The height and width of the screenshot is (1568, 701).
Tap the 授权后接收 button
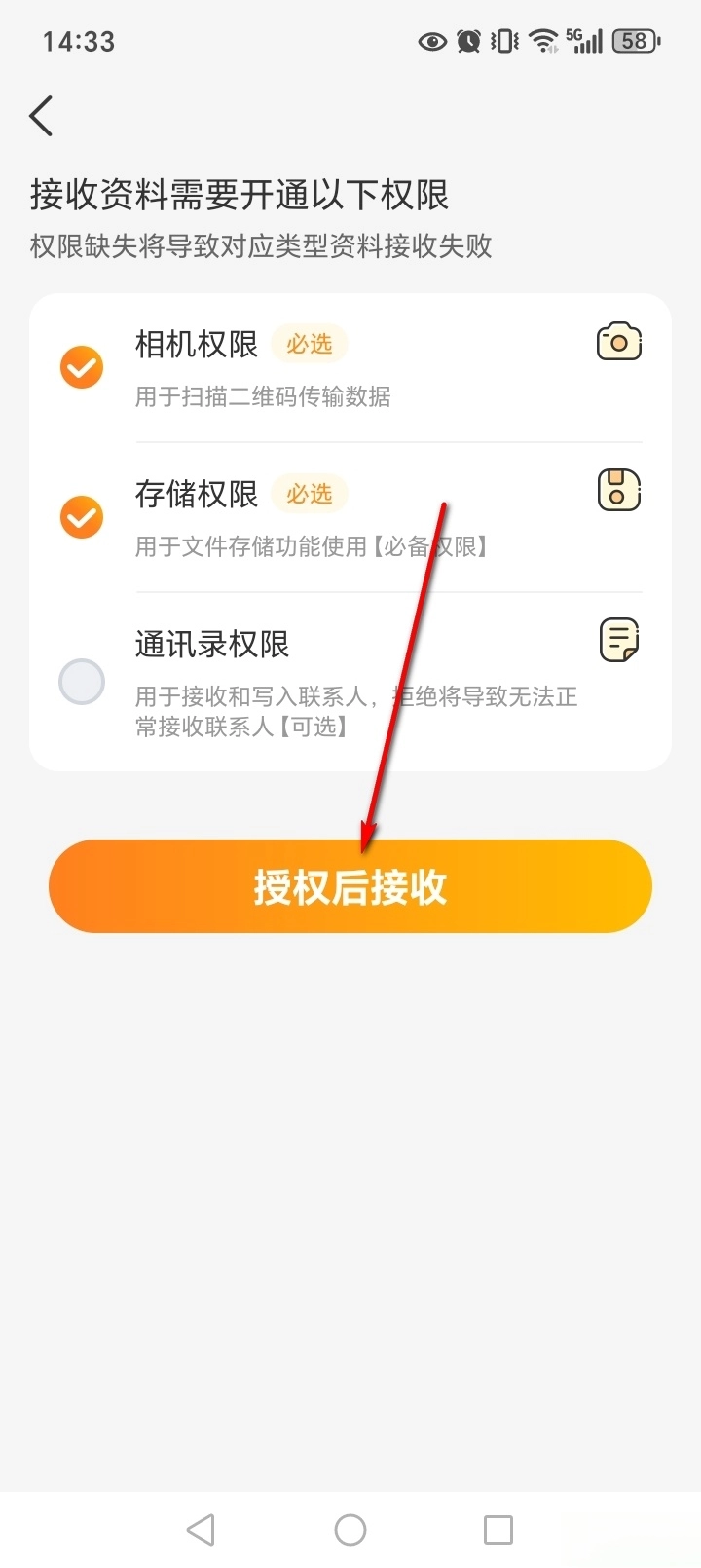click(x=350, y=886)
